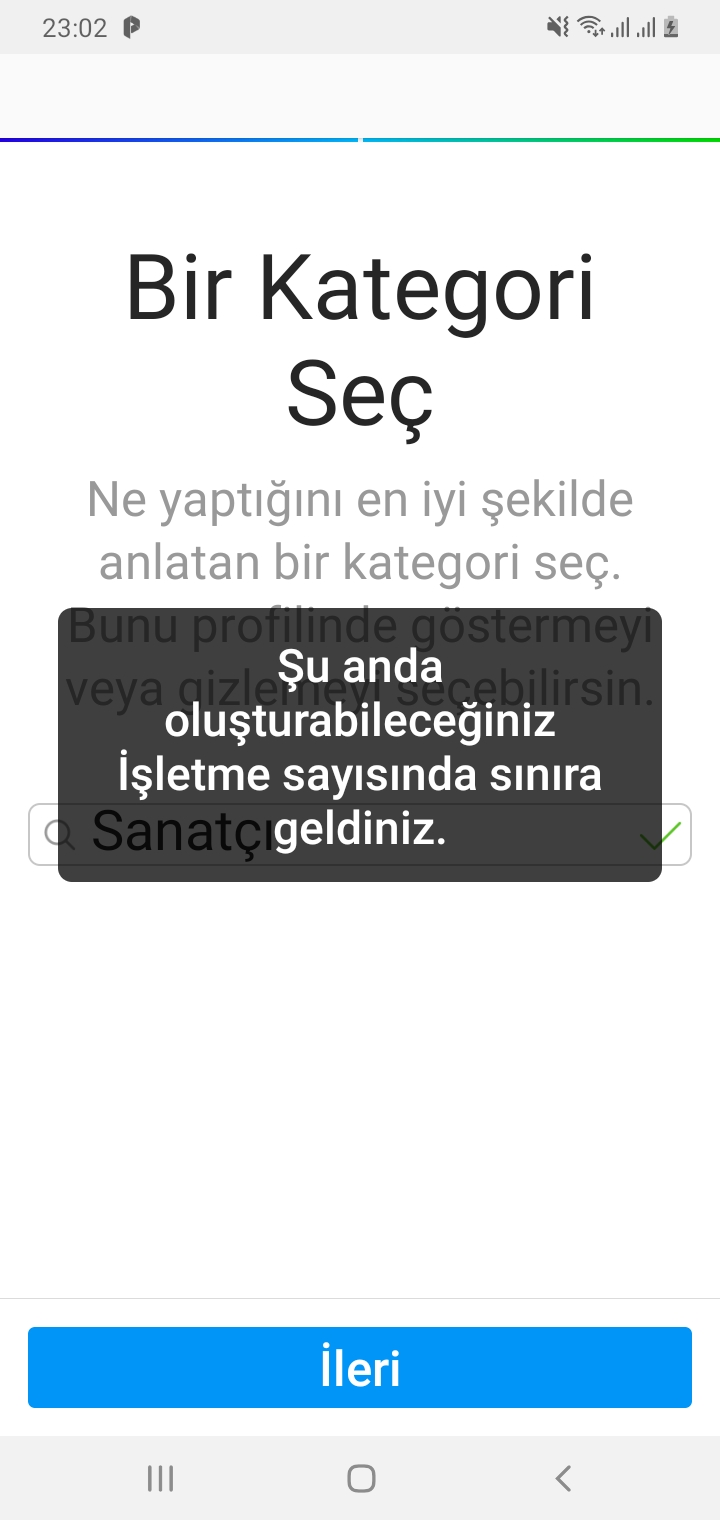
Task: Tap the blue İleri button
Action: coord(360,1367)
